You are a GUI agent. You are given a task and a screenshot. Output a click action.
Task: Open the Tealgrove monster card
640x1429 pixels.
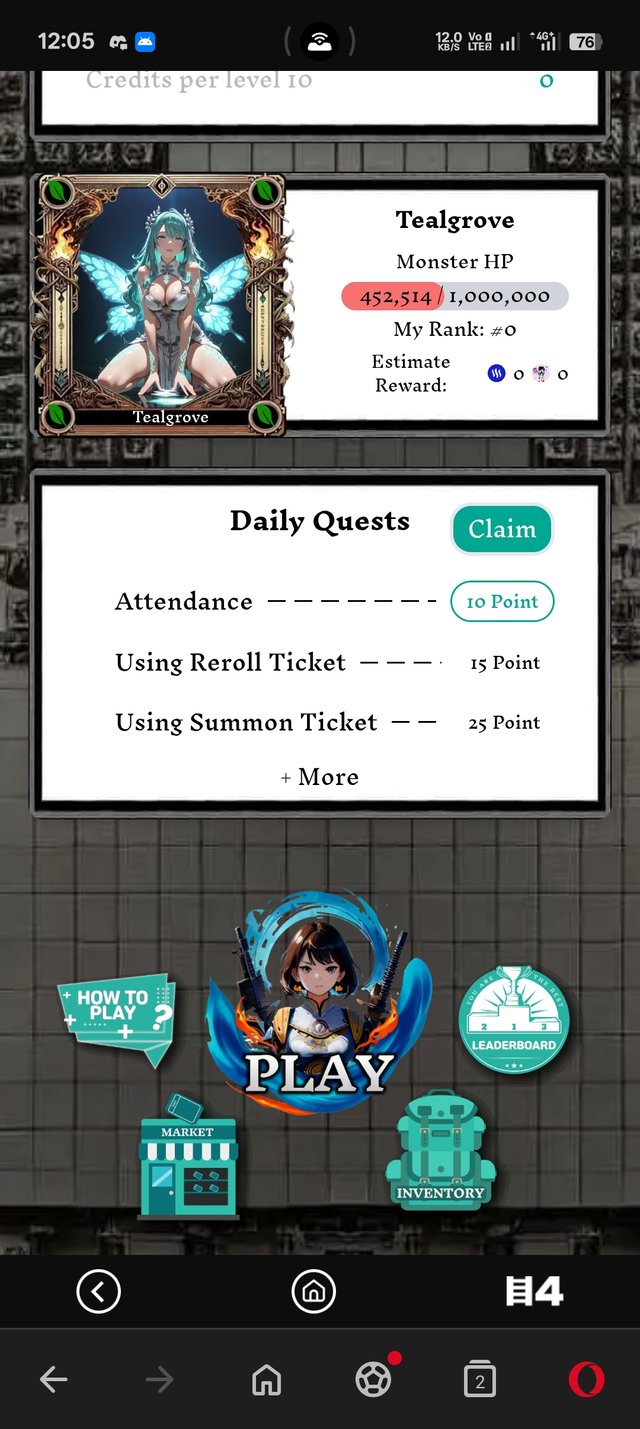162,305
